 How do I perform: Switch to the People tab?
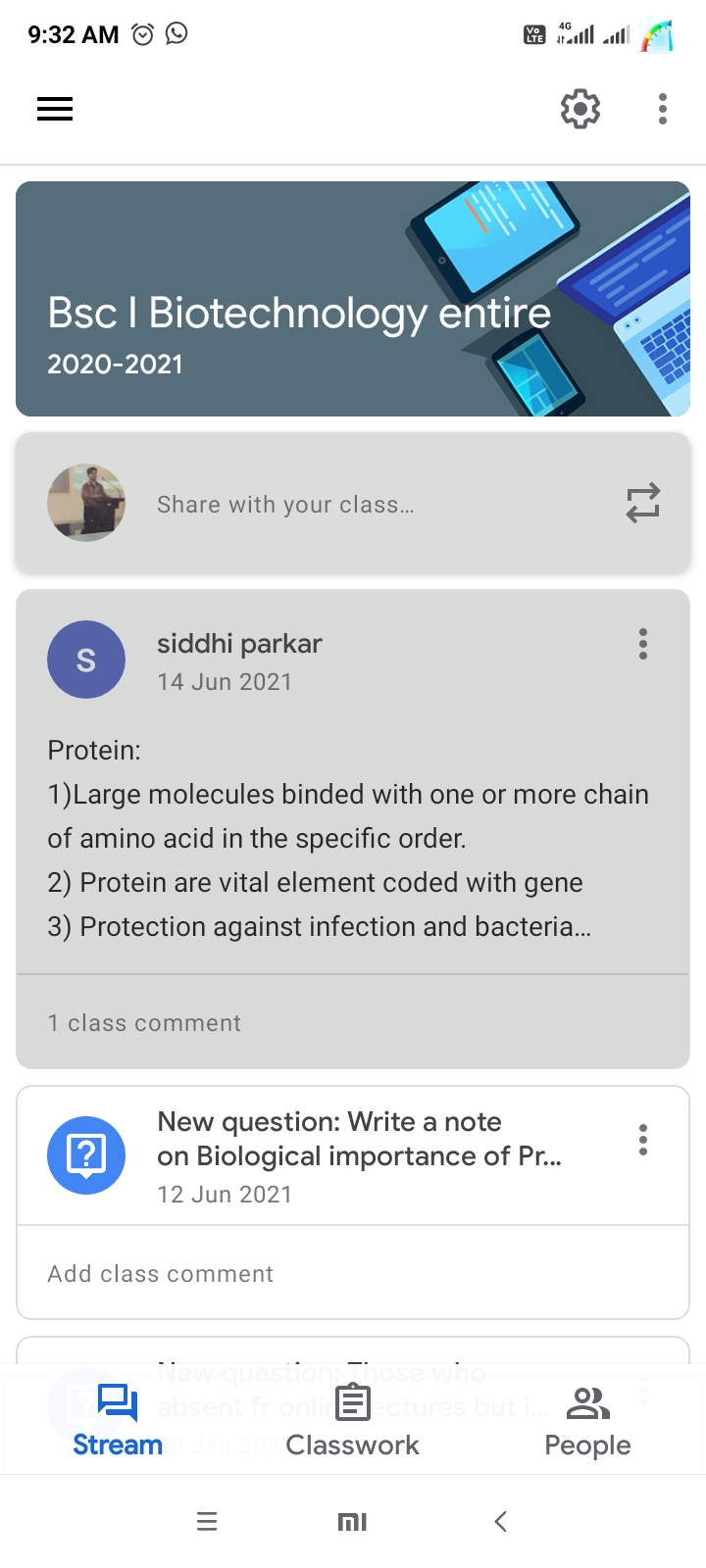pos(587,1420)
